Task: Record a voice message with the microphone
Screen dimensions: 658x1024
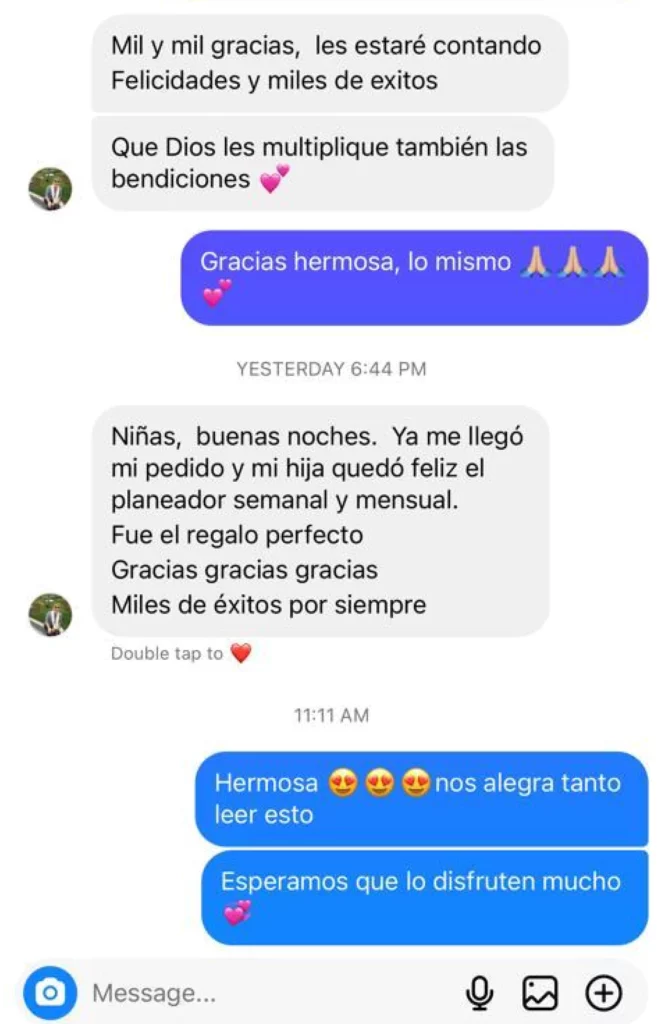Action: tap(480, 993)
